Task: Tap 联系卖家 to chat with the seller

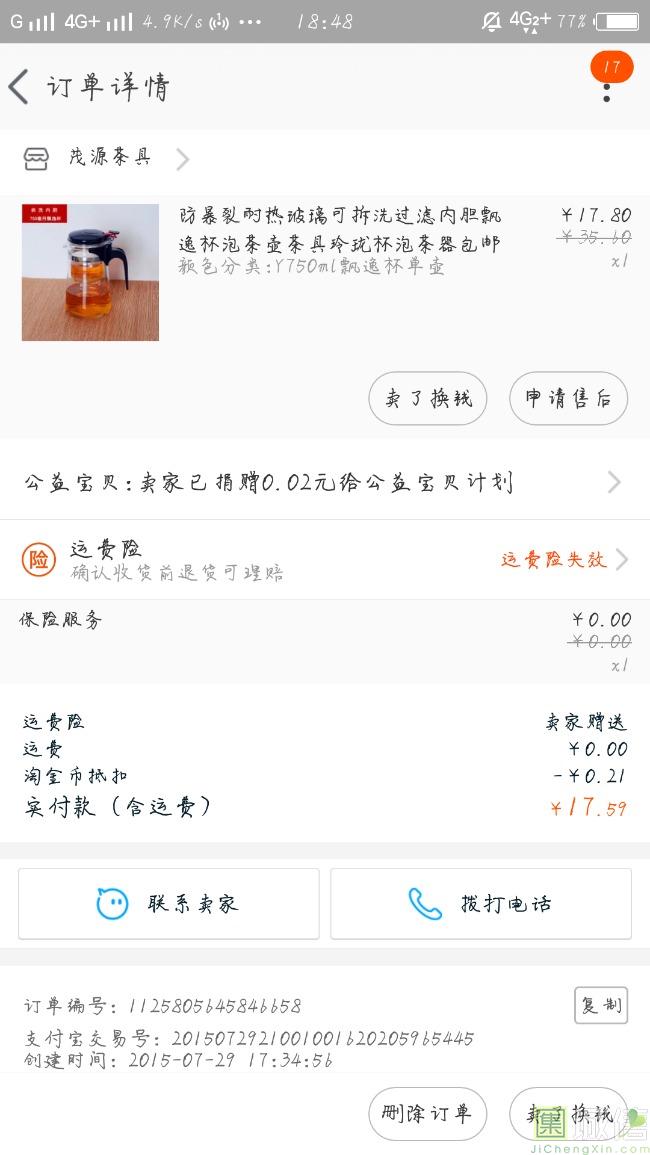Action: (169, 904)
